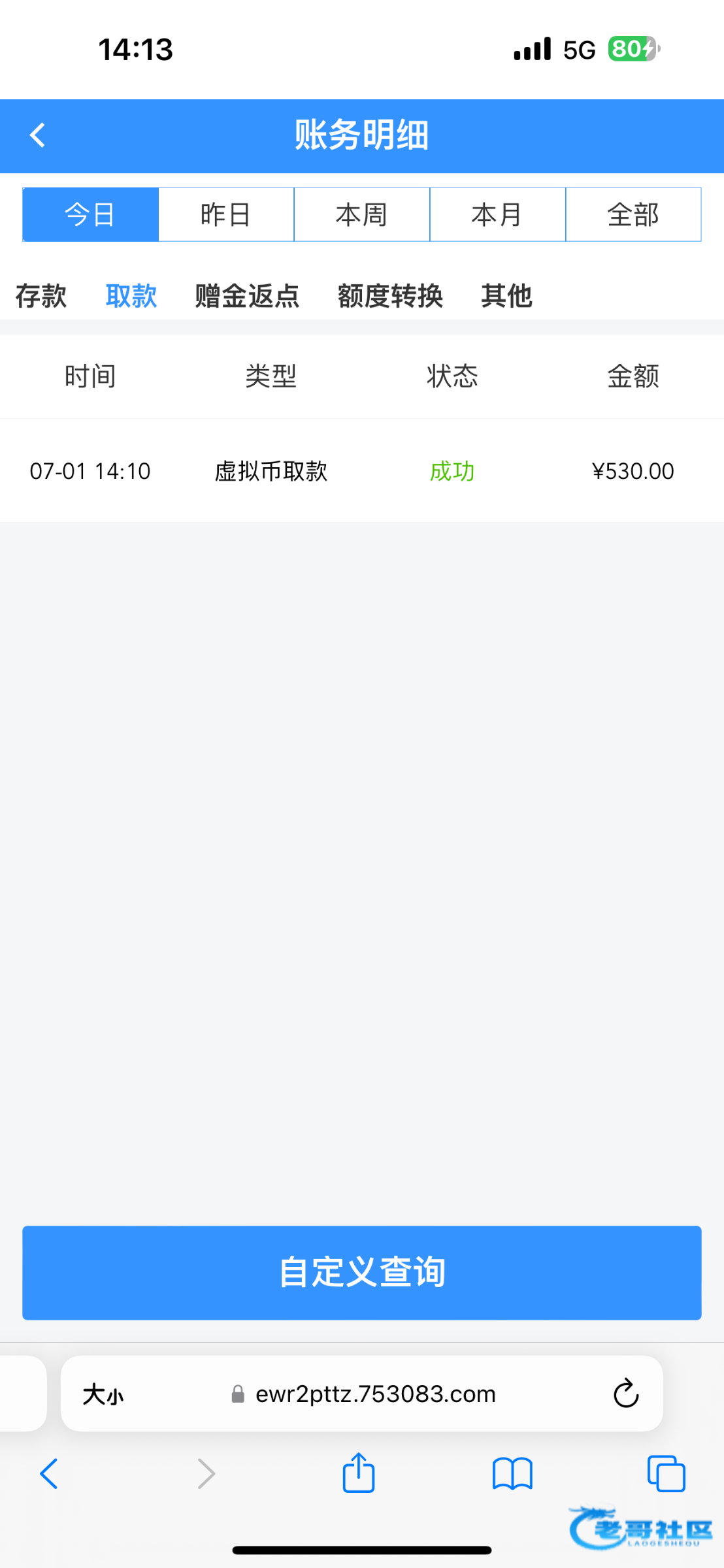Reload the web page
The height and width of the screenshot is (1568, 724).
tap(625, 1394)
